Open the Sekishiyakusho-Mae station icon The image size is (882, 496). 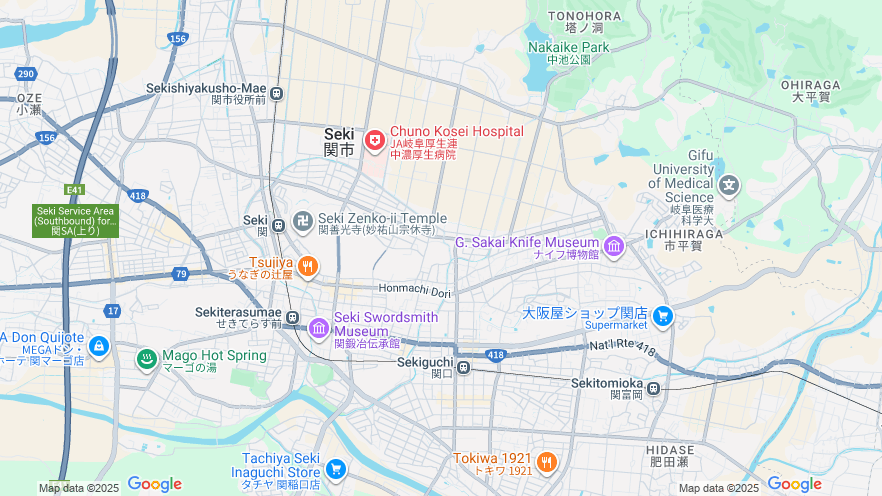pyautogui.click(x=277, y=93)
